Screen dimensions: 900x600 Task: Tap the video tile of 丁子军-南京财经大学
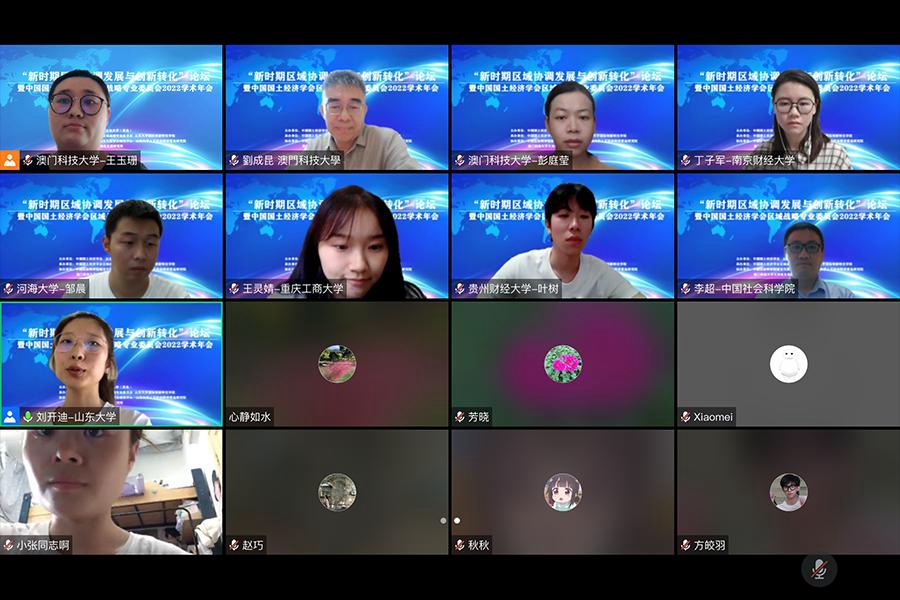[787, 107]
